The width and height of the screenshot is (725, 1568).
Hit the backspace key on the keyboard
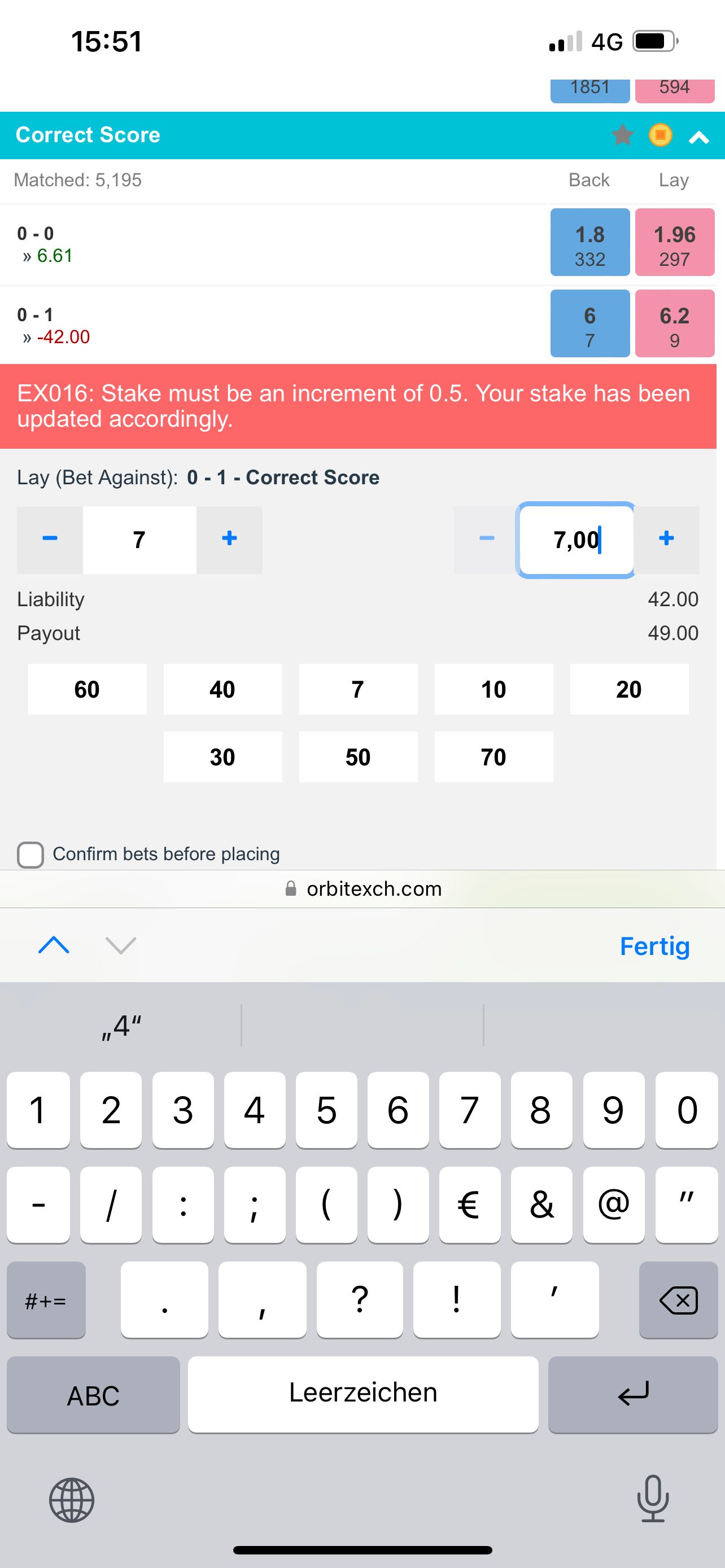678,1300
